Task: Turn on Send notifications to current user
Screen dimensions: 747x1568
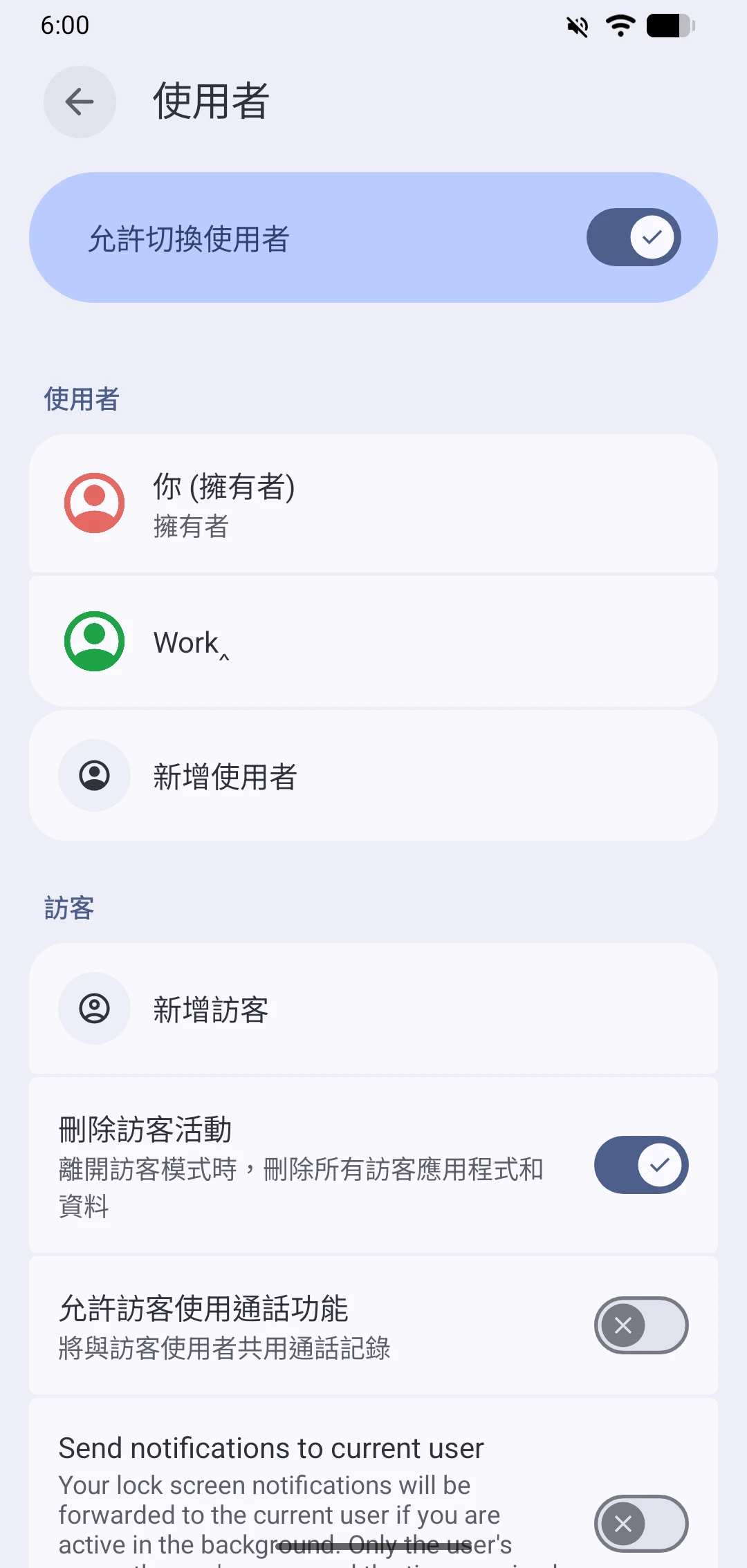Action: click(x=640, y=1523)
